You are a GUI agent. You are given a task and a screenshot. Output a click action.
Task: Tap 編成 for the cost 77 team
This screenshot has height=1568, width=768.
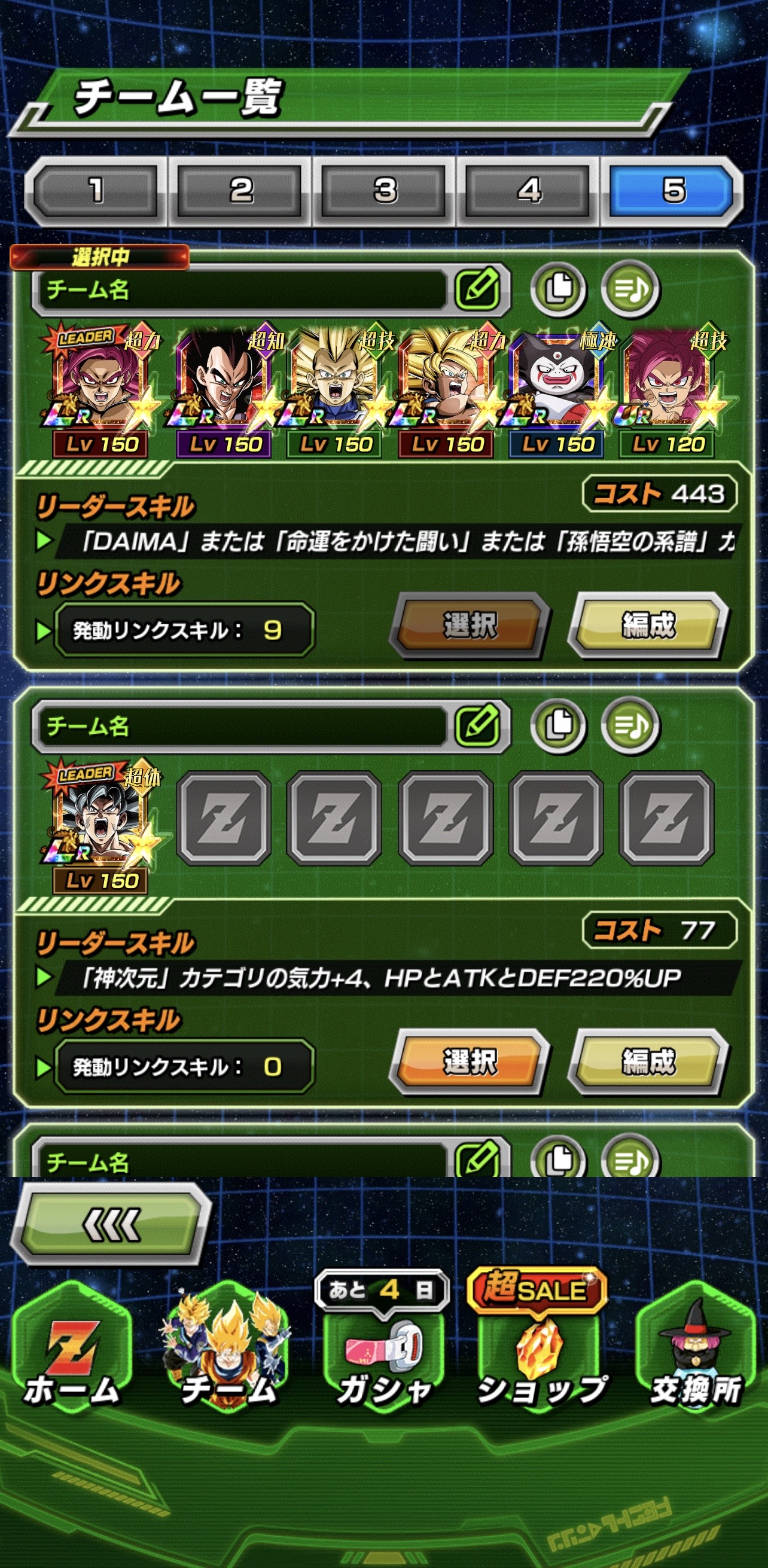coord(648,1062)
